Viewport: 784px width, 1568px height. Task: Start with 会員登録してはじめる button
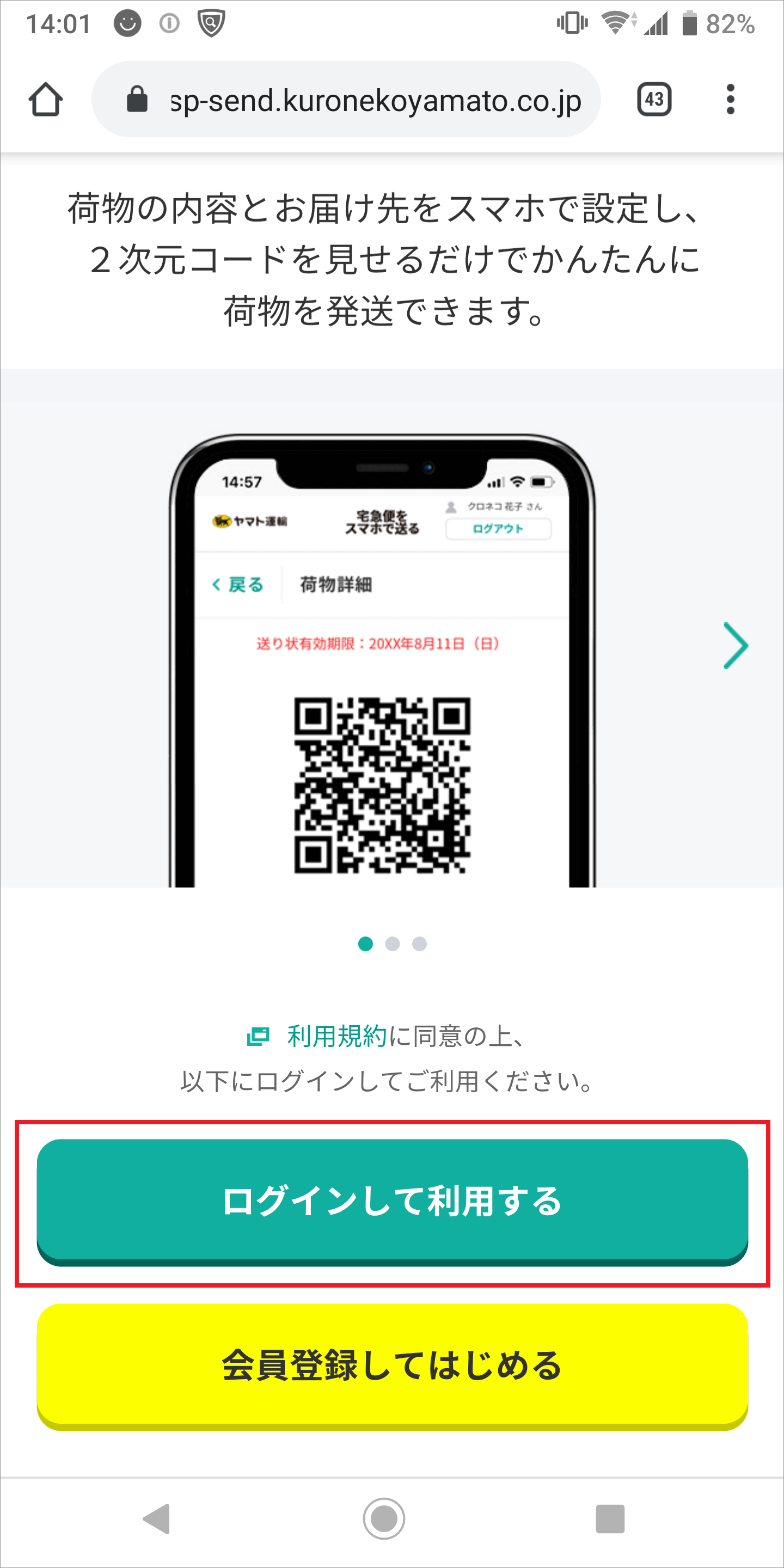tap(392, 1365)
